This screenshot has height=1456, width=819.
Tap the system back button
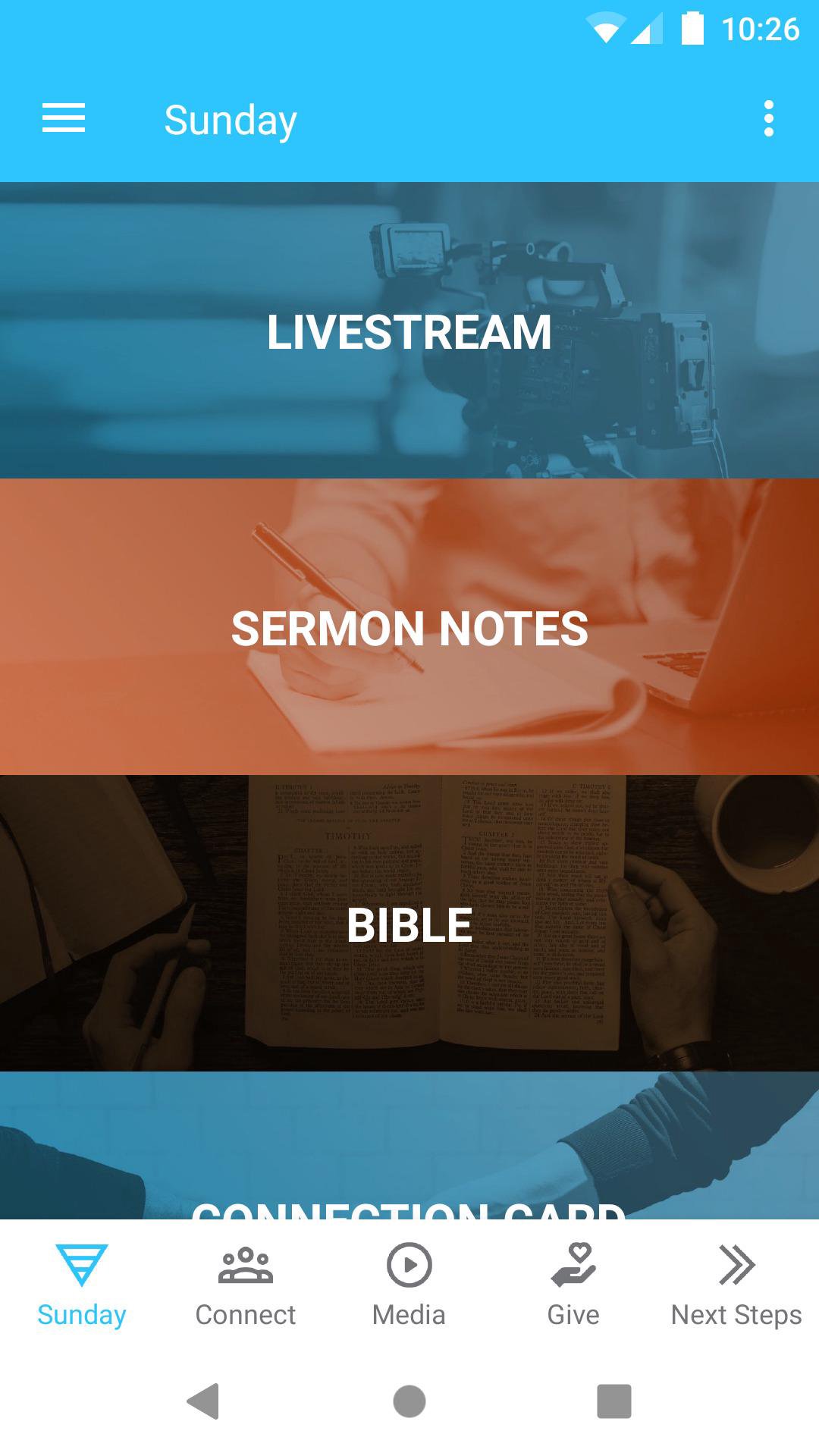[x=203, y=1401]
